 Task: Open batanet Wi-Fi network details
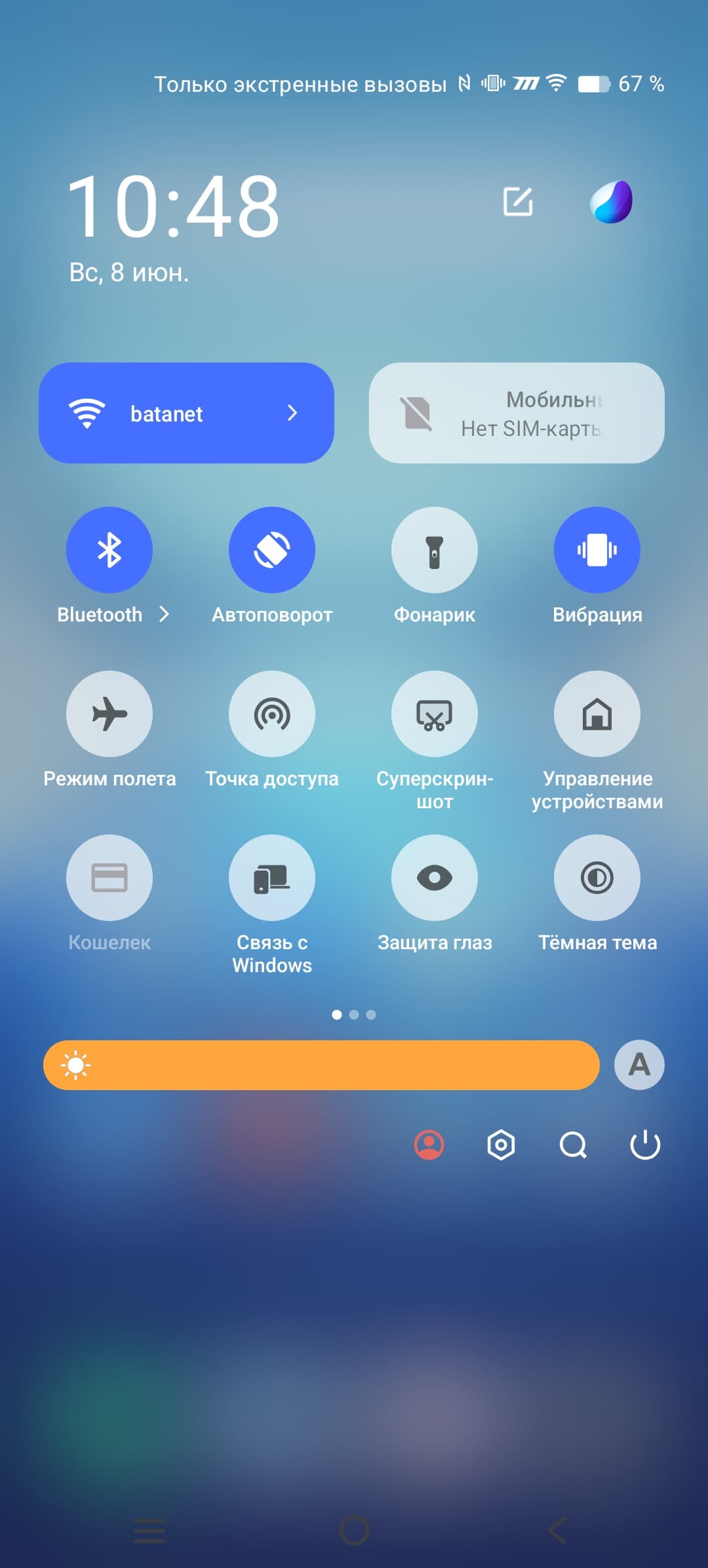pos(292,413)
